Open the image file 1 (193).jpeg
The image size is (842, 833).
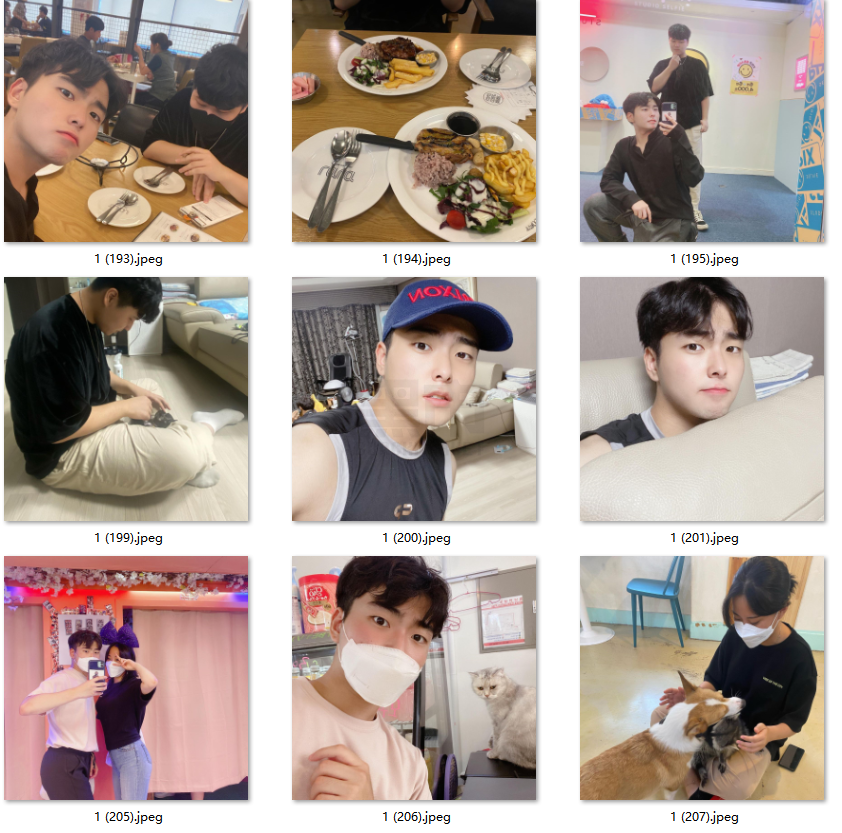(126, 120)
